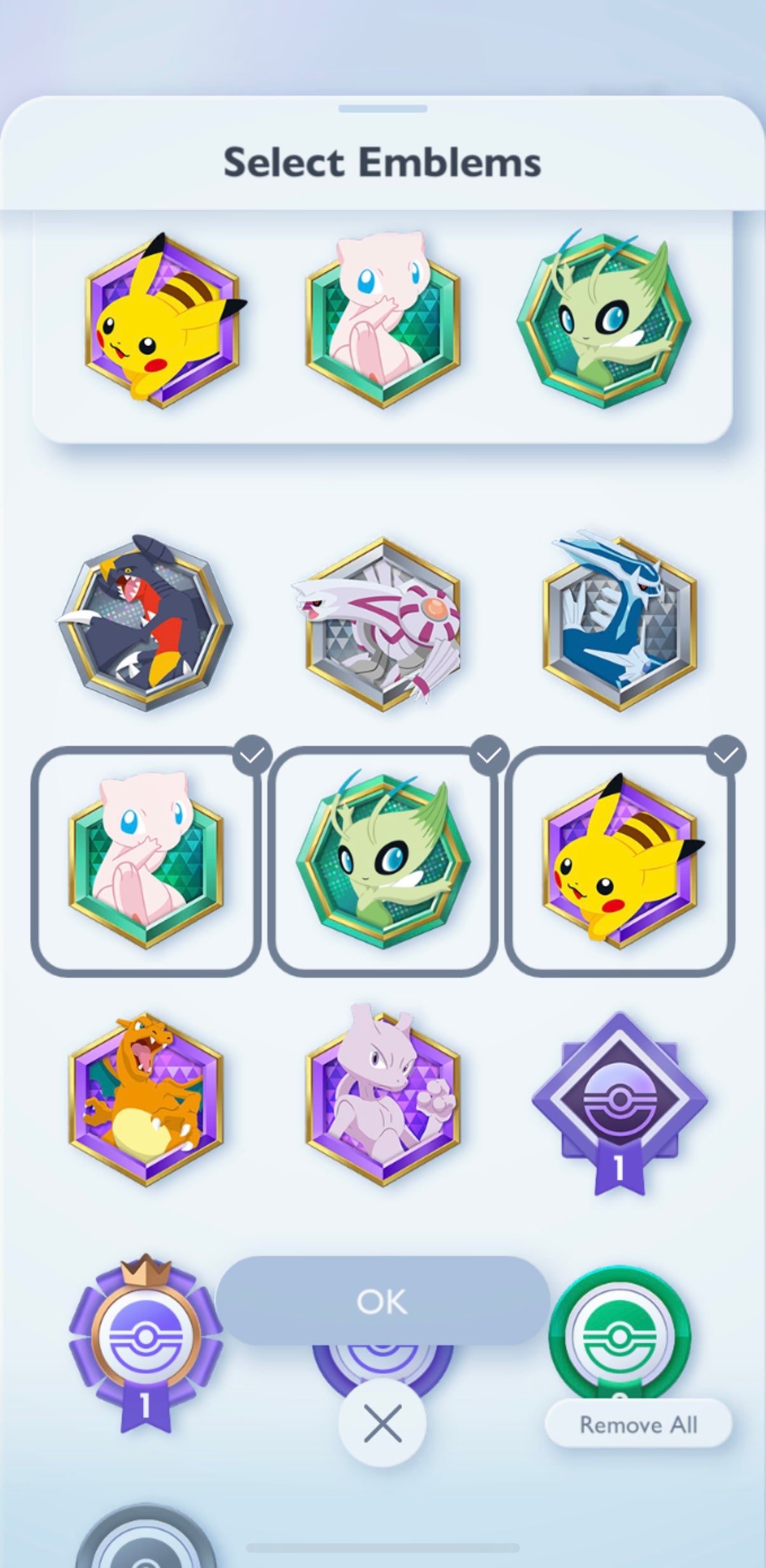Image resolution: width=766 pixels, height=1568 pixels.
Task: Tap Remove All emblems
Action: click(638, 1425)
